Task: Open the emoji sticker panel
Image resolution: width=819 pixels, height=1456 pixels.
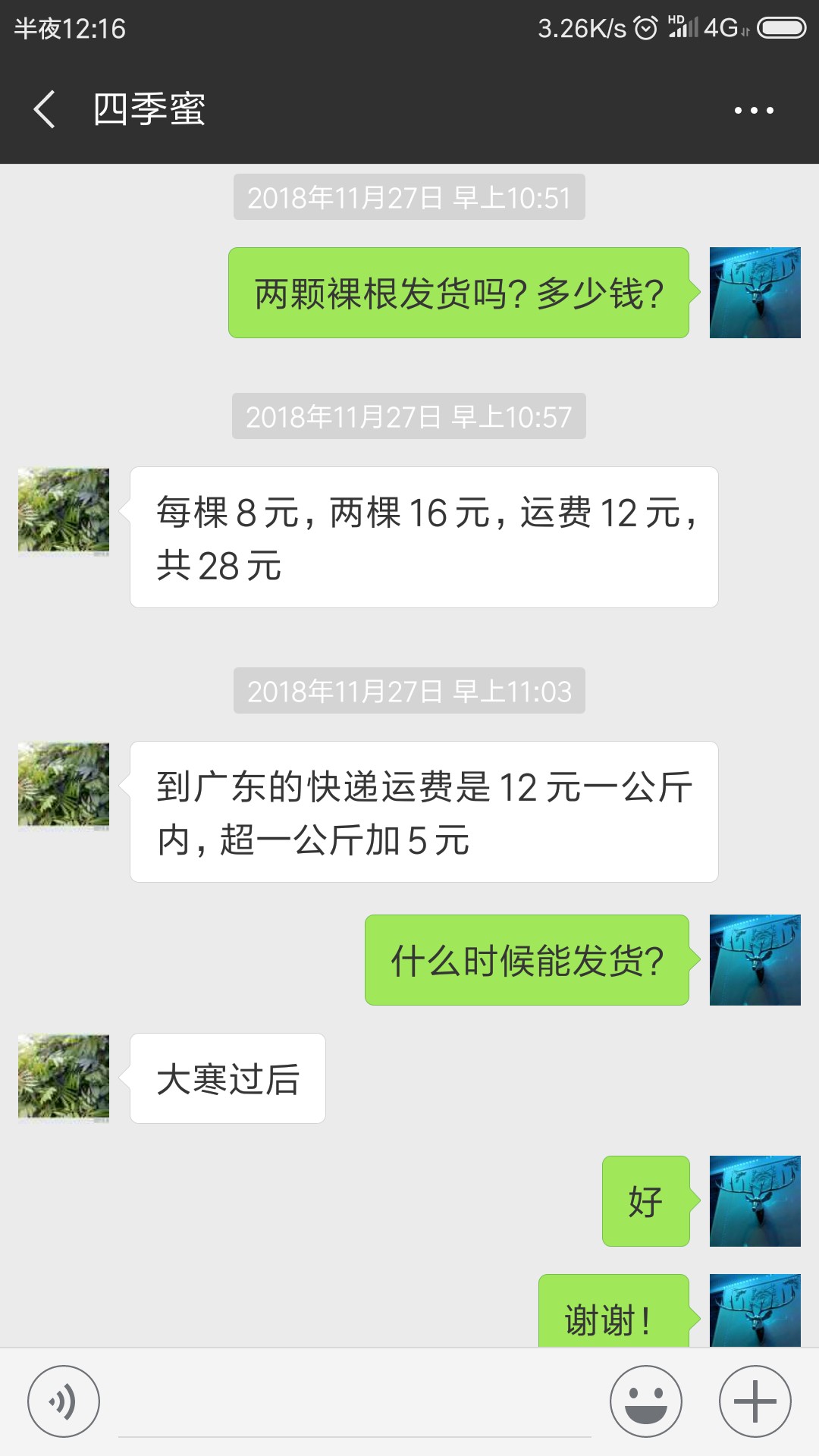Action: (x=646, y=1401)
